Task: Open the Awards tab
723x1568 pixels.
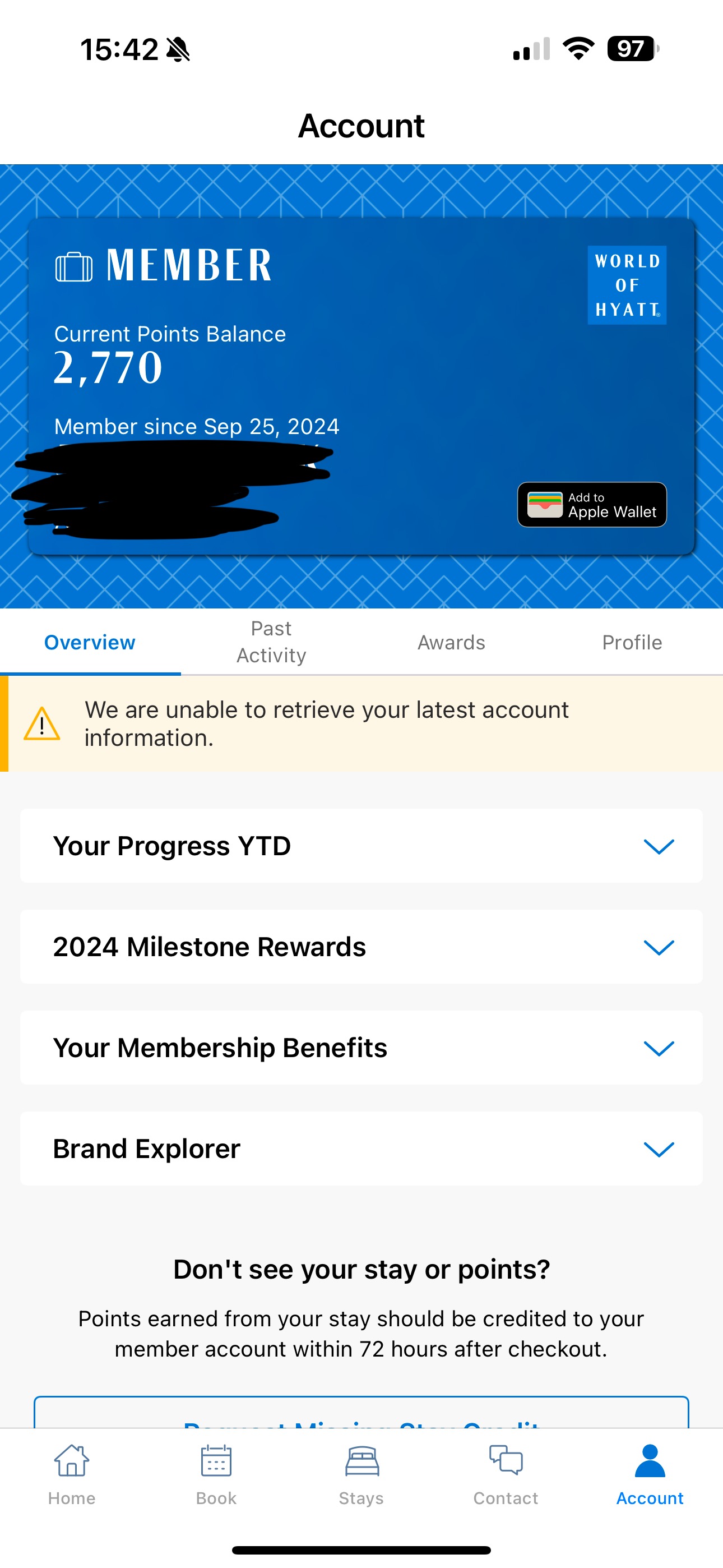Action: [x=452, y=642]
